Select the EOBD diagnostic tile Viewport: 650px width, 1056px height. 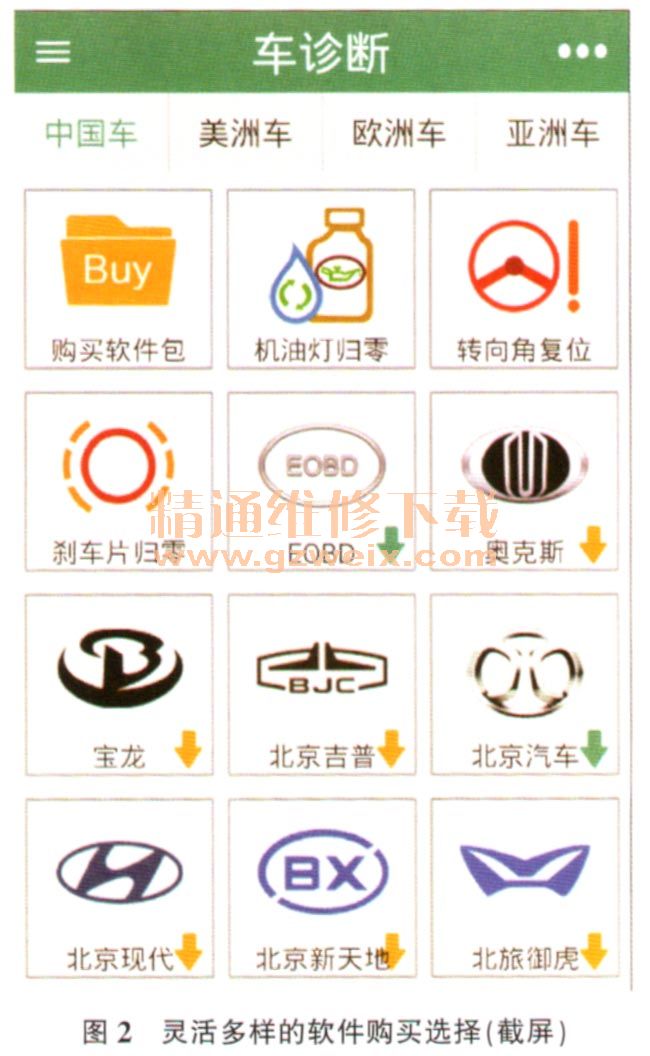321,482
